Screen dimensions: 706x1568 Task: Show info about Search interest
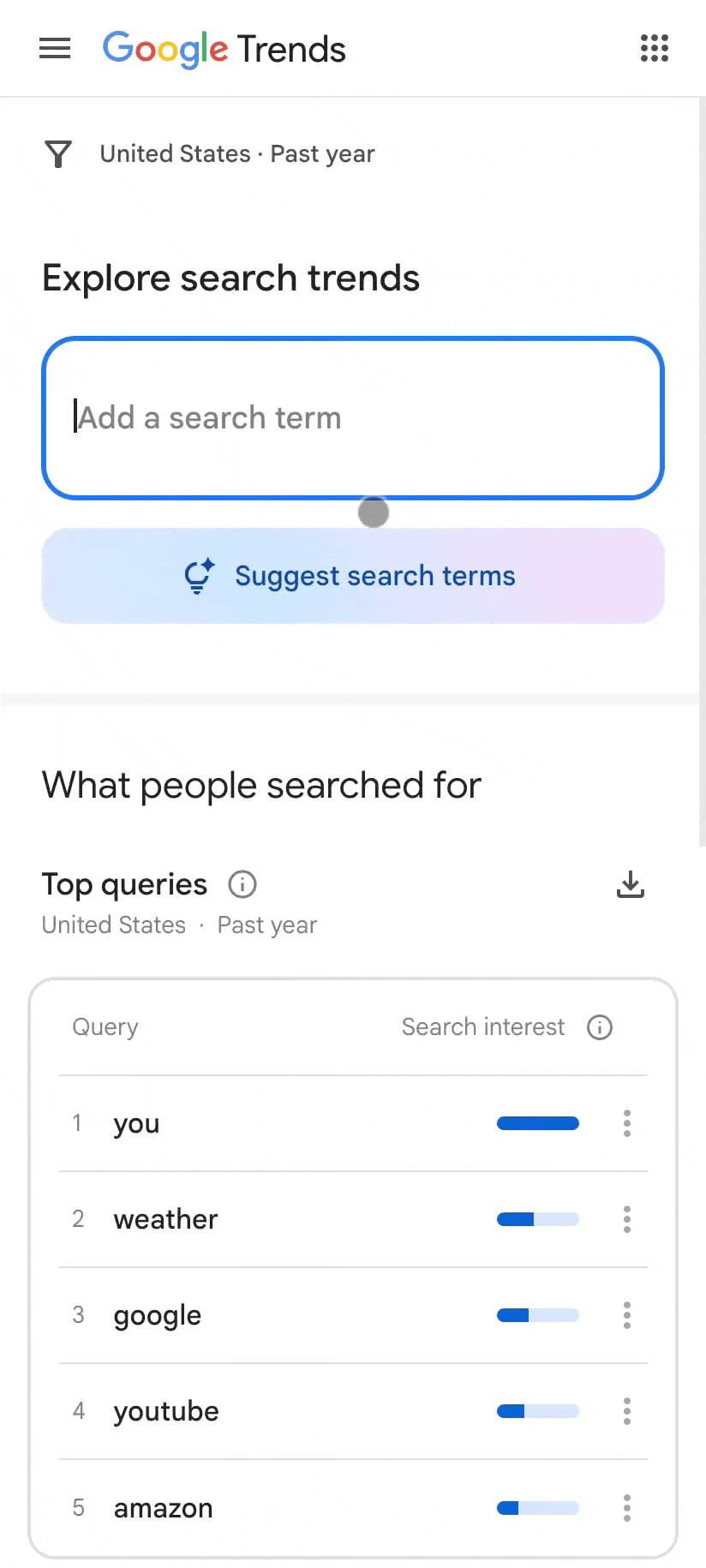click(x=600, y=1027)
